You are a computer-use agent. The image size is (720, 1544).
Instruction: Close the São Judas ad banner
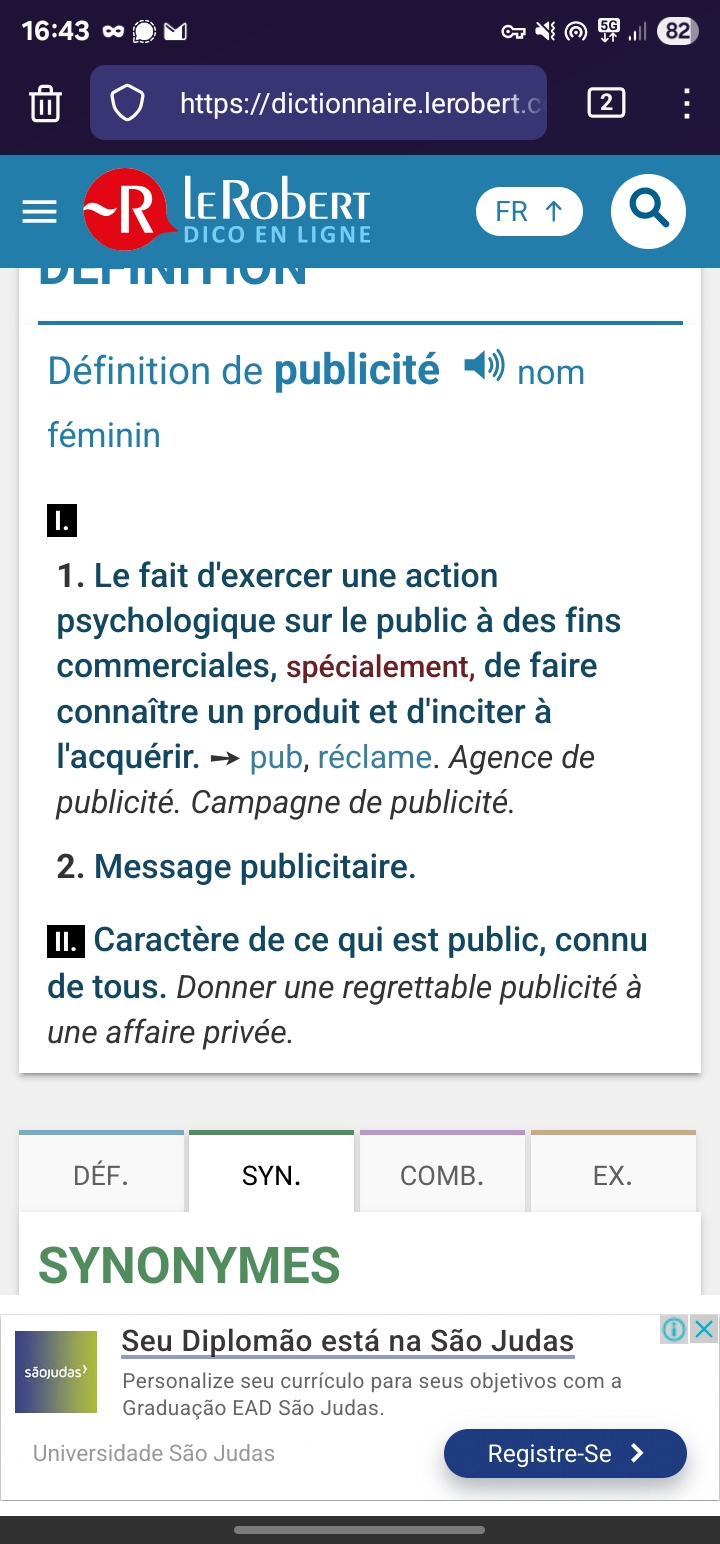pyautogui.click(x=705, y=1329)
